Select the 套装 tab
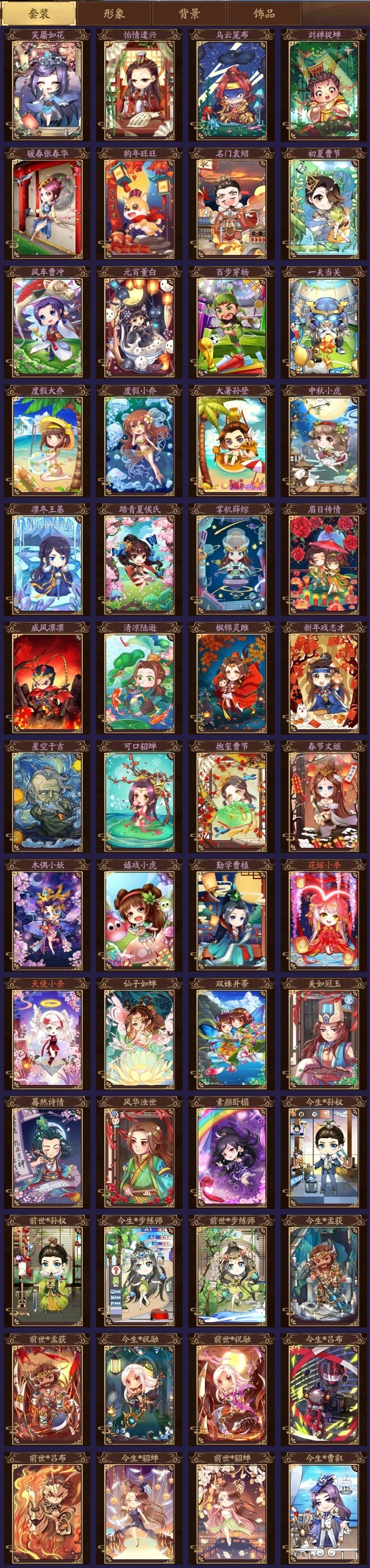 coord(38,13)
